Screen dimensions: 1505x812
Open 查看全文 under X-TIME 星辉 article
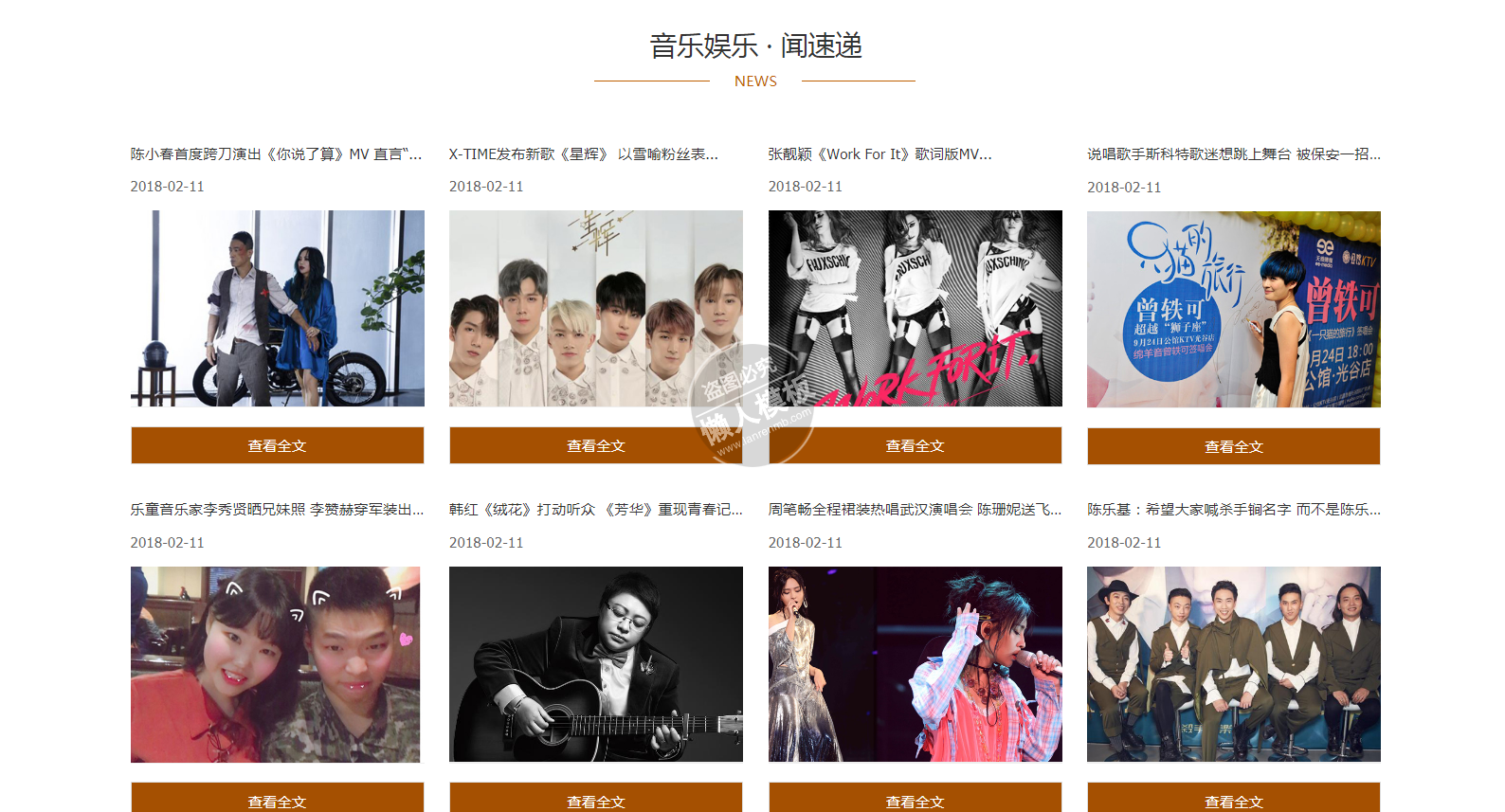click(595, 445)
